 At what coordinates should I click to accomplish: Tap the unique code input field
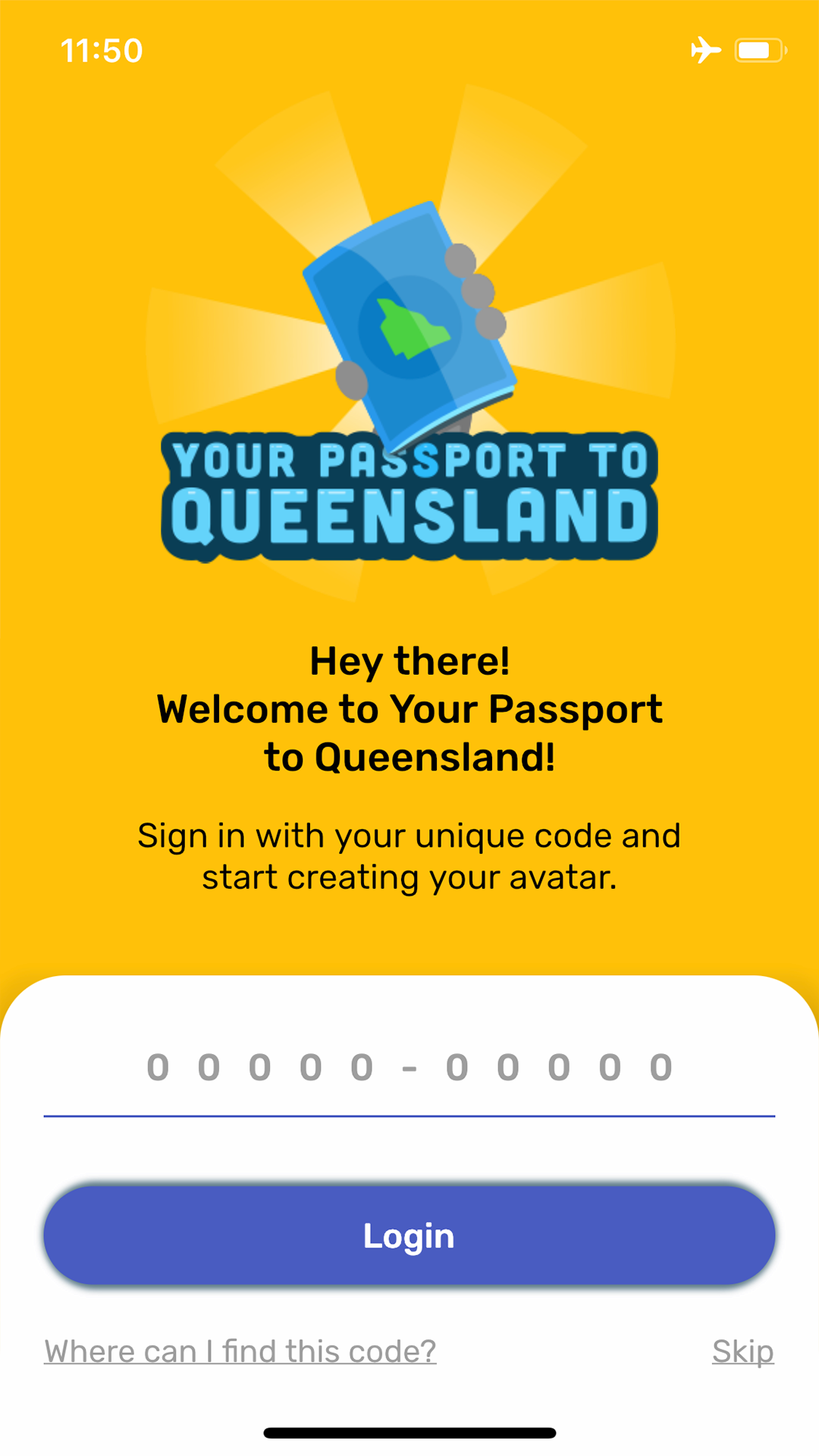(409, 1068)
